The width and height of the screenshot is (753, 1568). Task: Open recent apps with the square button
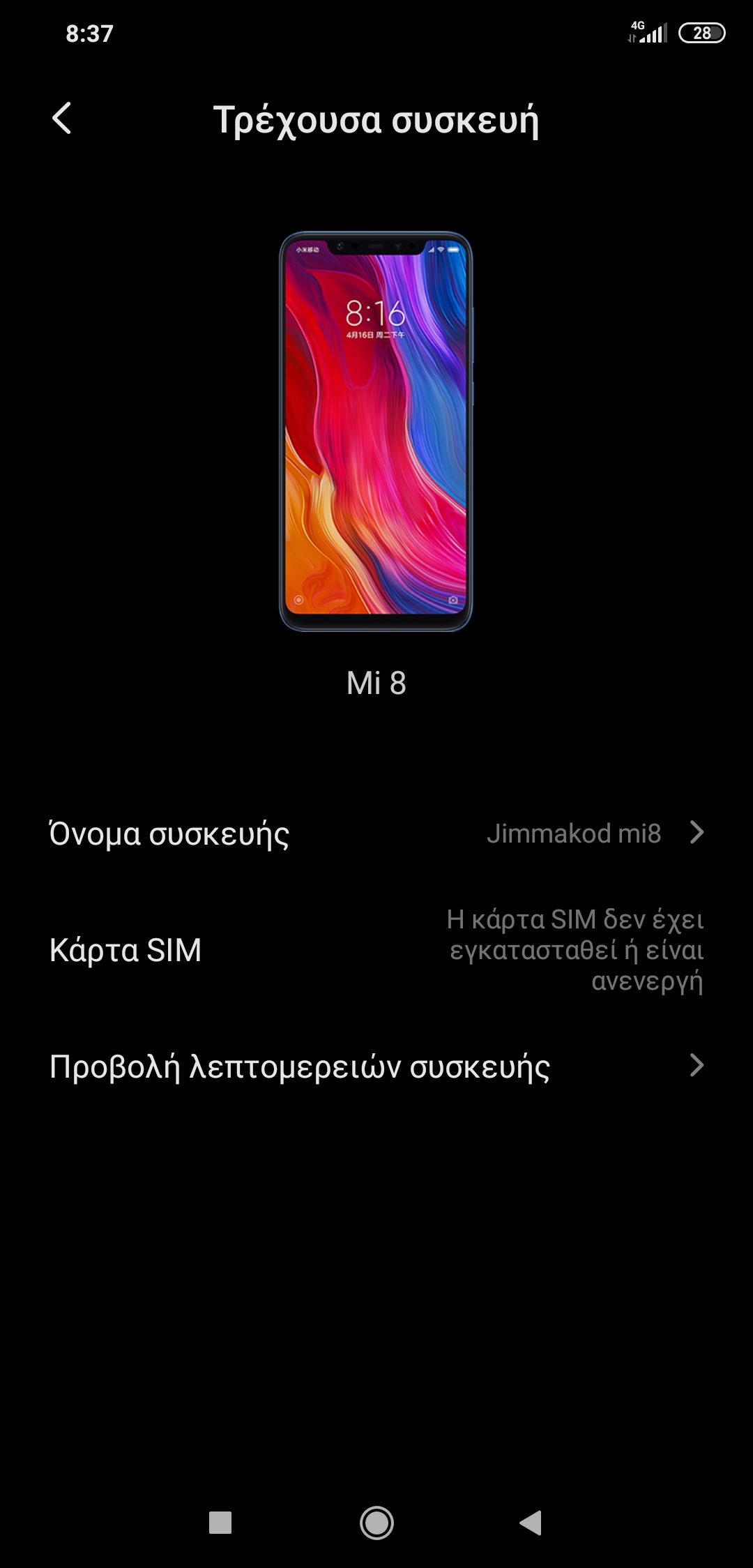pos(220,1523)
